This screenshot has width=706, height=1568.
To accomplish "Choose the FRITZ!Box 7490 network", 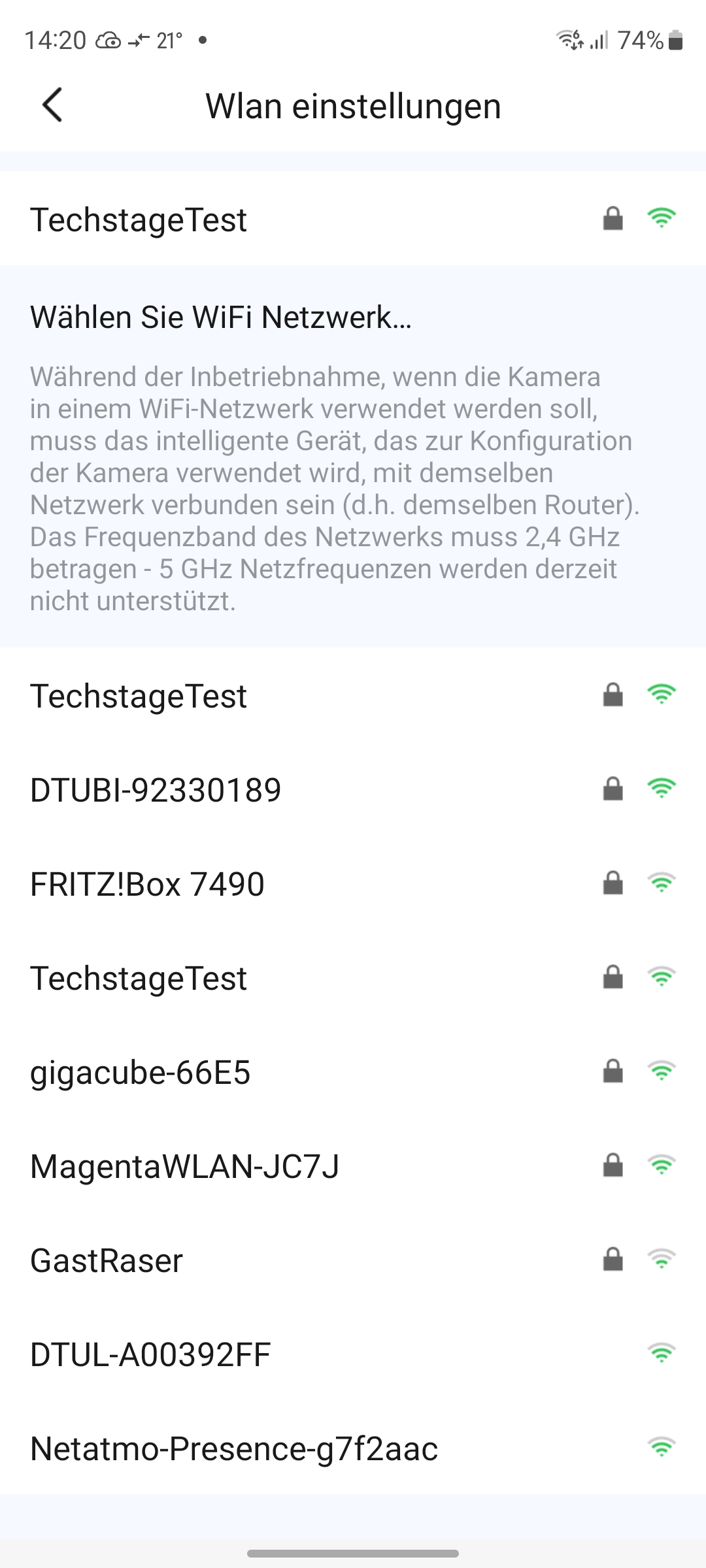I will tap(353, 884).
